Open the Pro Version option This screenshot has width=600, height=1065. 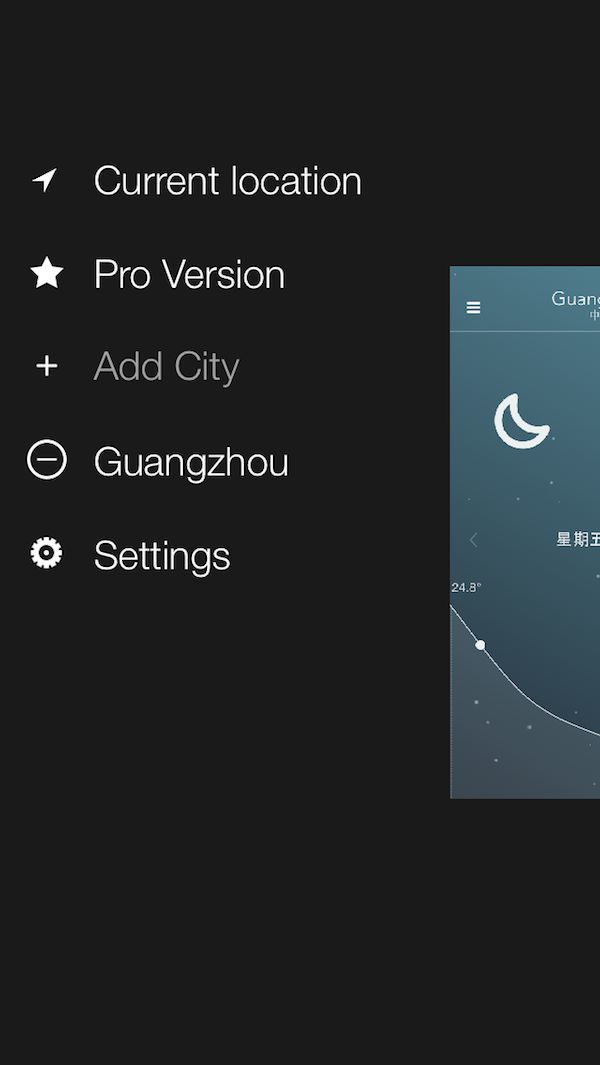[188, 274]
